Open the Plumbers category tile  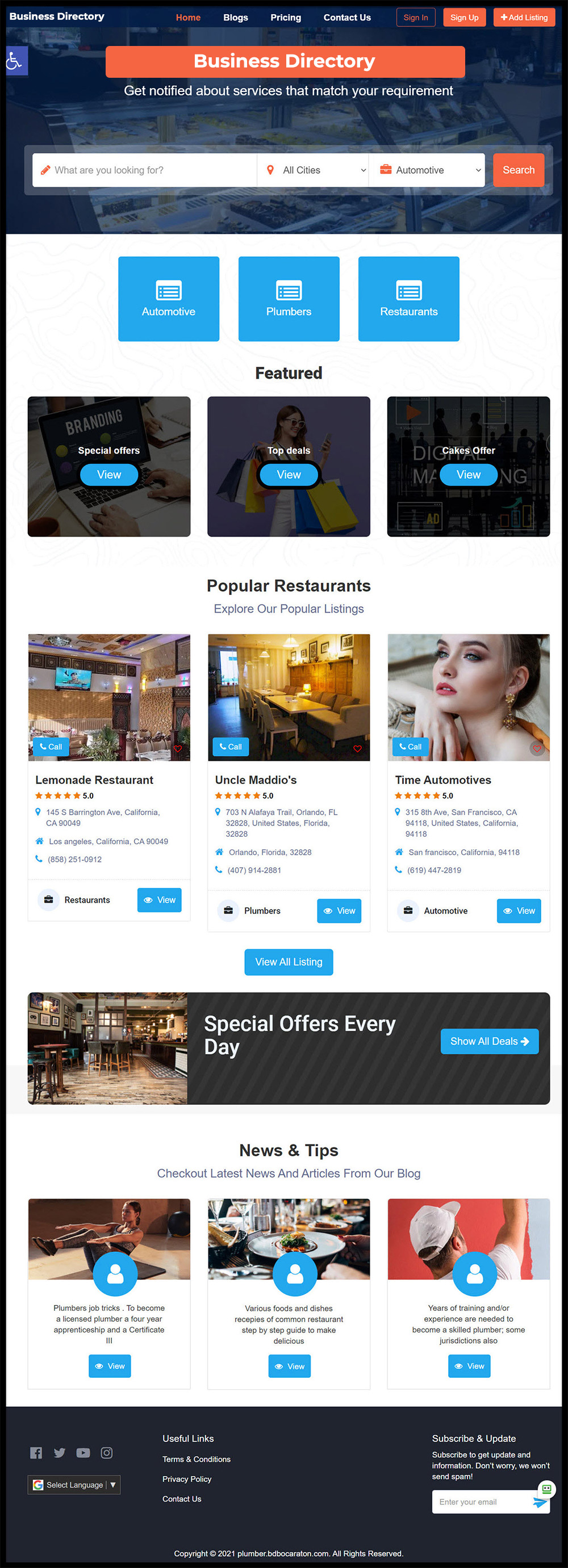click(289, 299)
